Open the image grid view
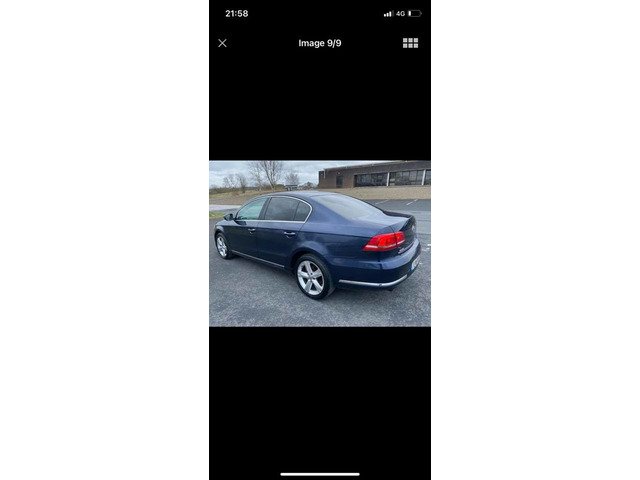 (x=410, y=43)
